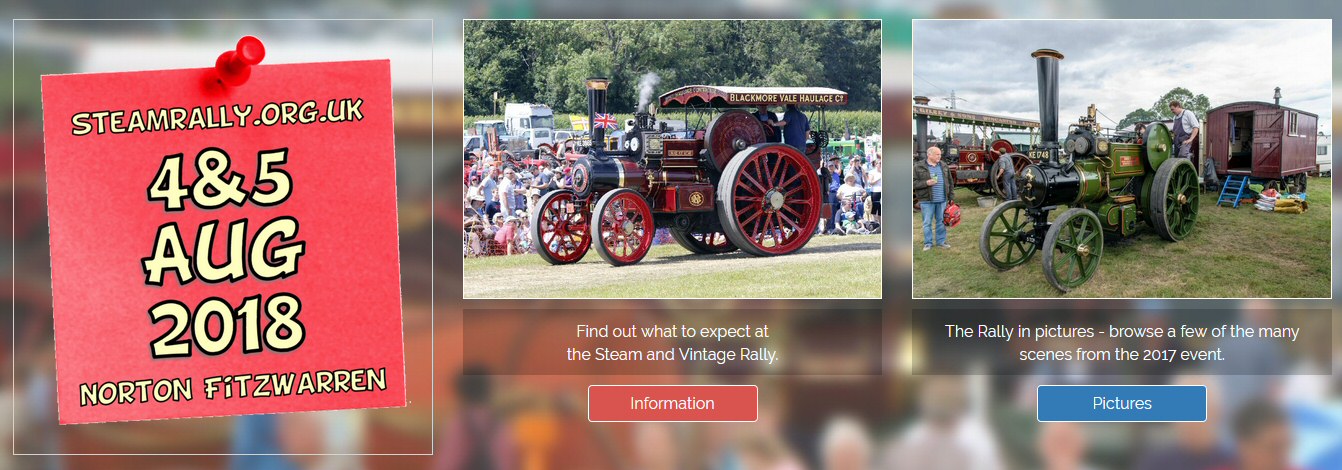Open the green steam engine photo
1342x470 pixels.
[x=1121, y=159]
